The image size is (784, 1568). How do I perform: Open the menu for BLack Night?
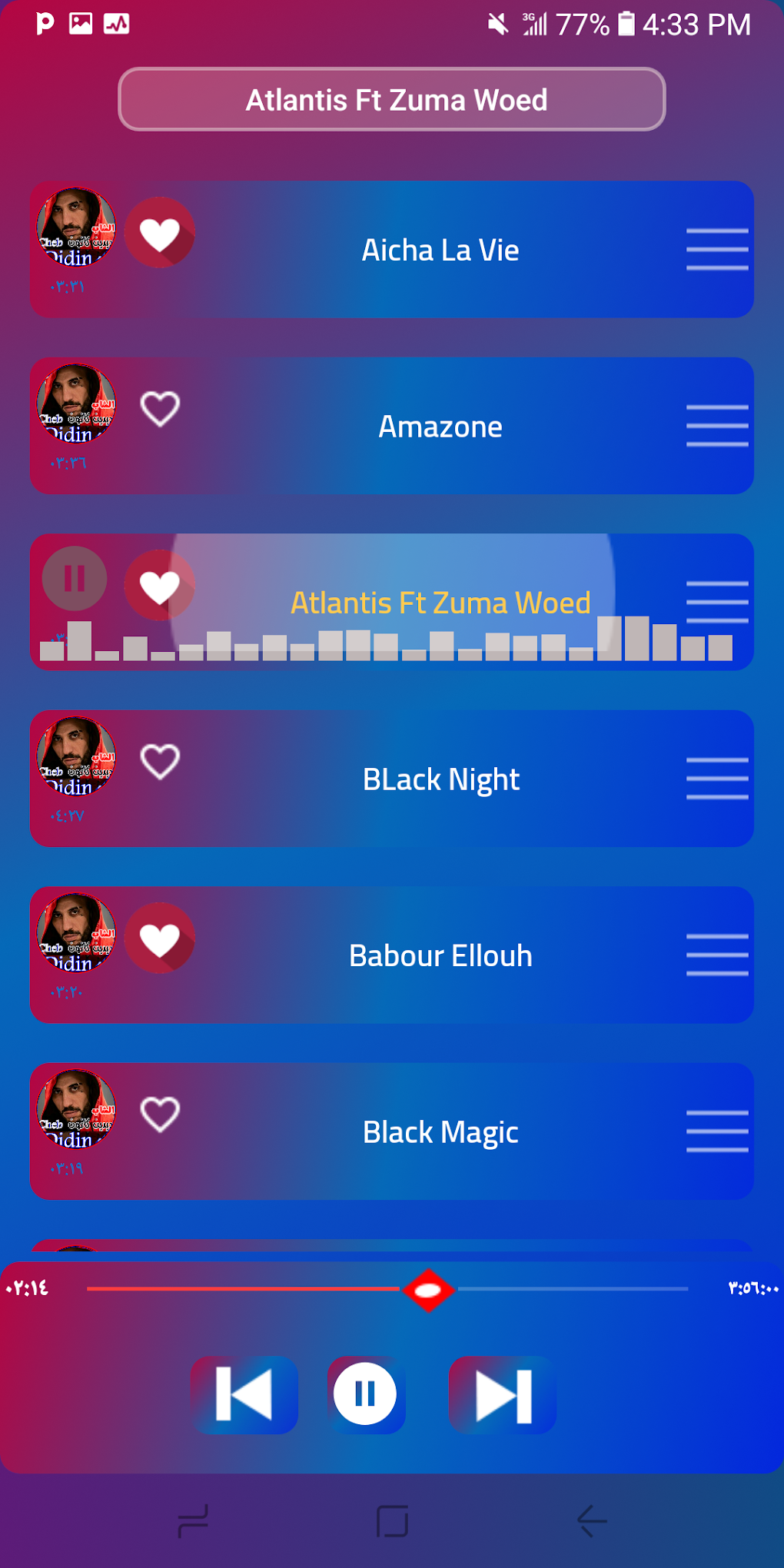[716, 778]
